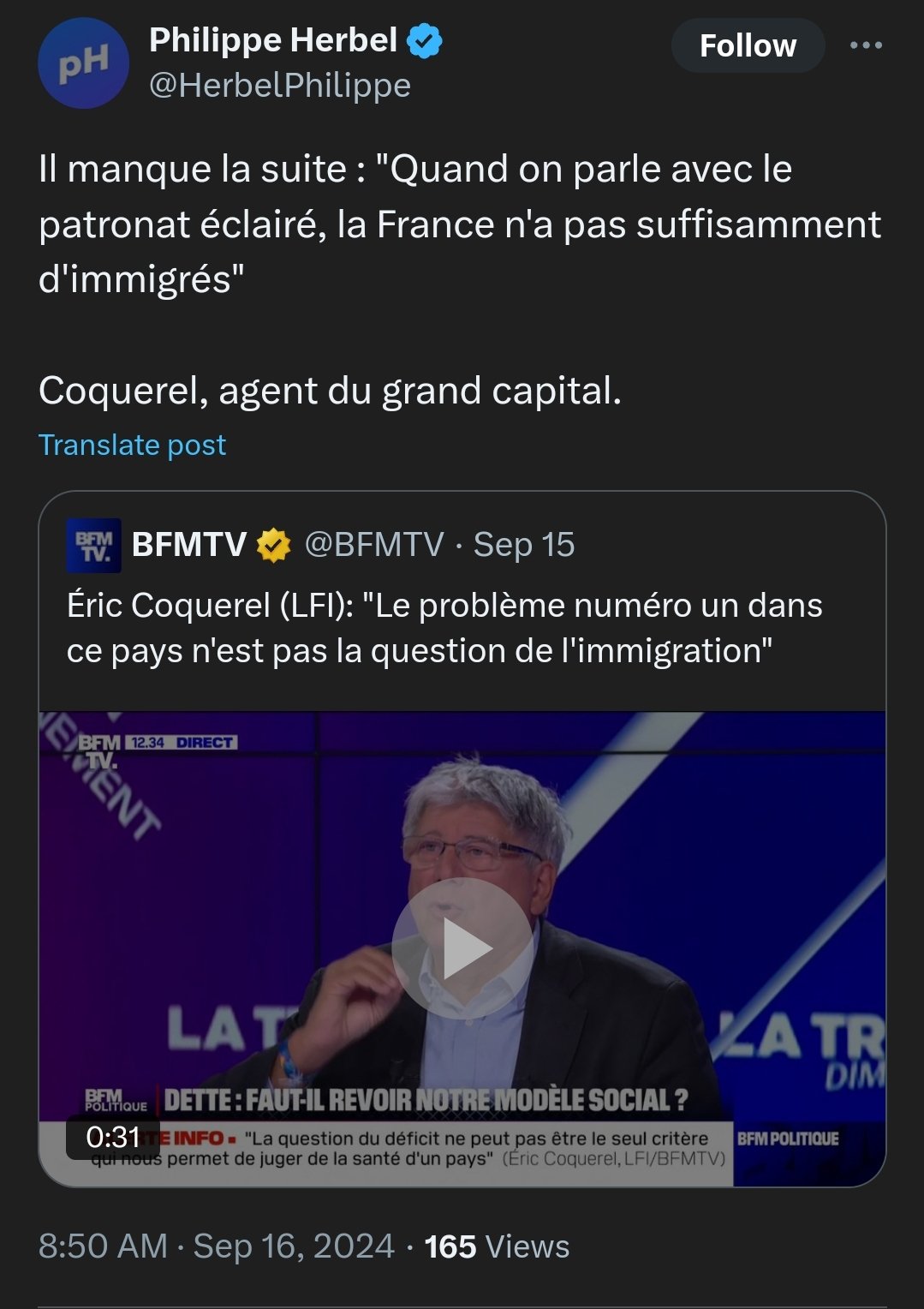Follow Philippe Herbel
Image resolution: width=924 pixels, height=1309 pixels.
[748, 46]
